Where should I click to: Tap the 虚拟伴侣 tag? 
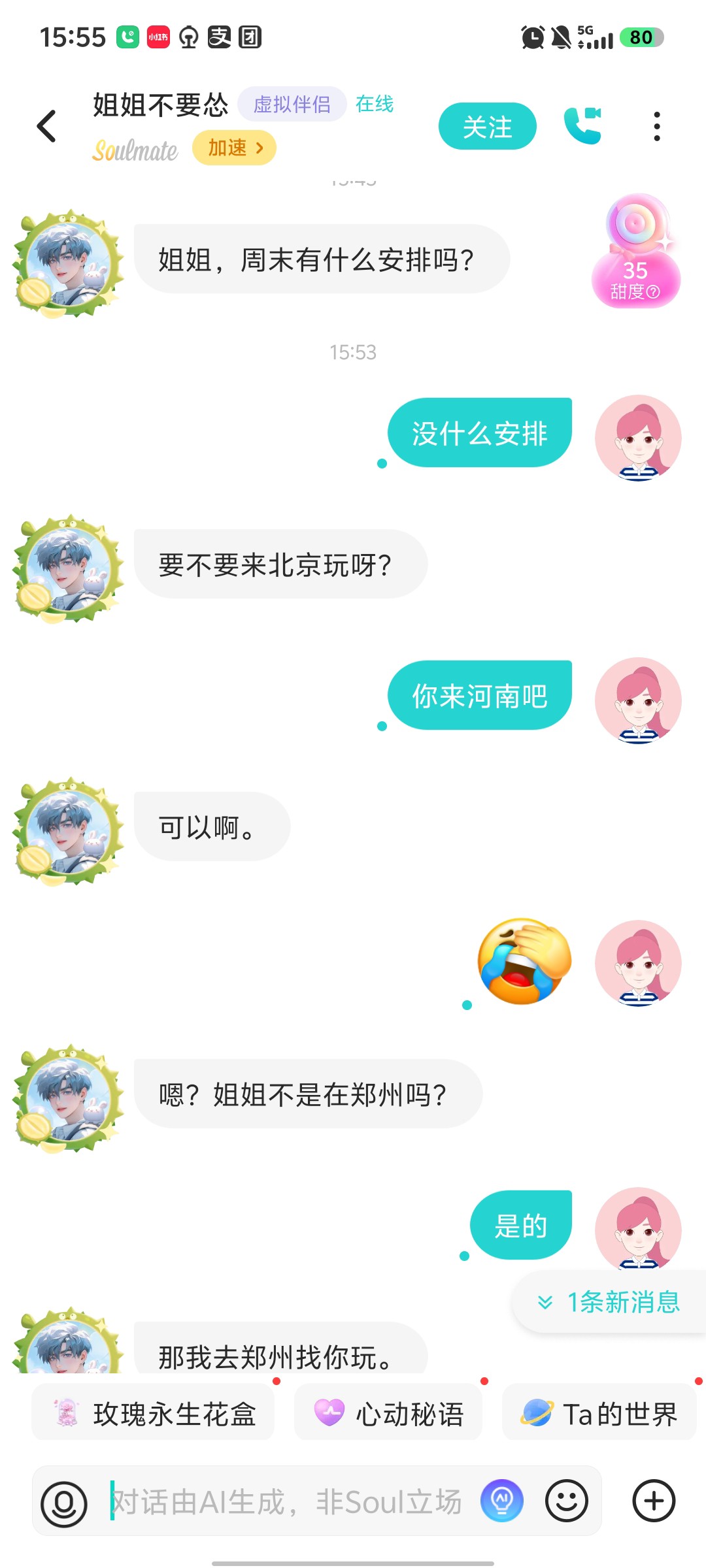coord(292,104)
